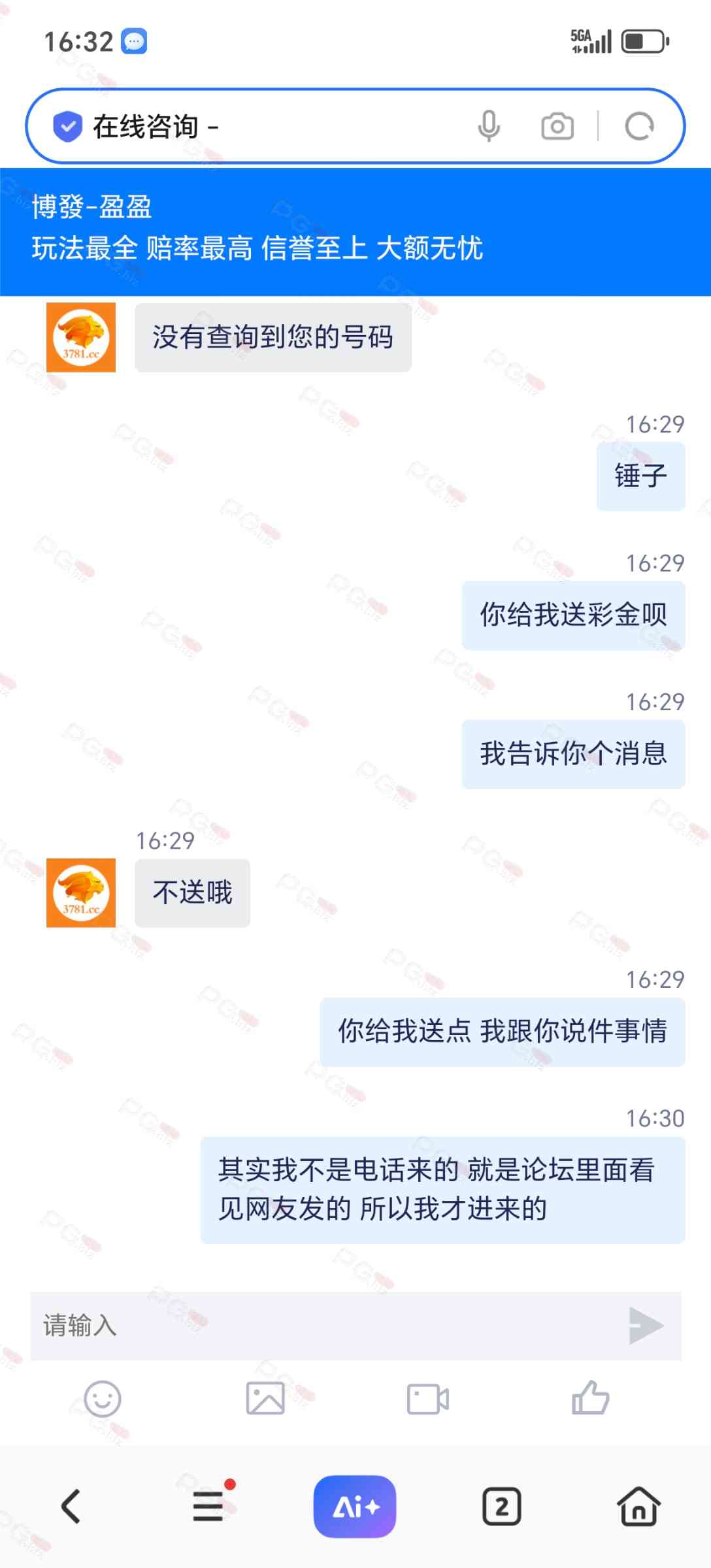Start a video attachment
The width and height of the screenshot is (711, 1568).
427,1399
